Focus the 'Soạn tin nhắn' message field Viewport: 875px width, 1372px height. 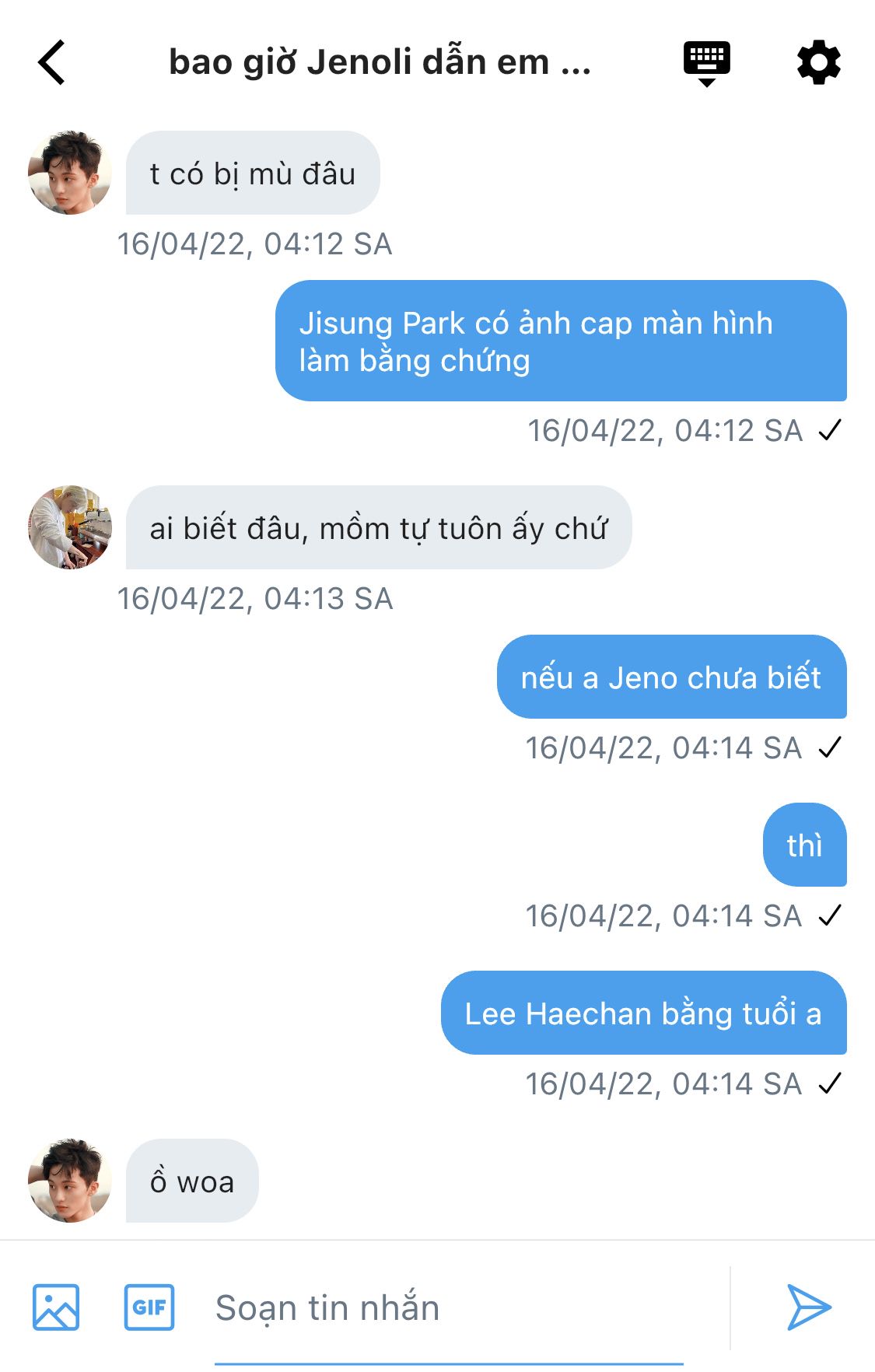(449, 1308)
